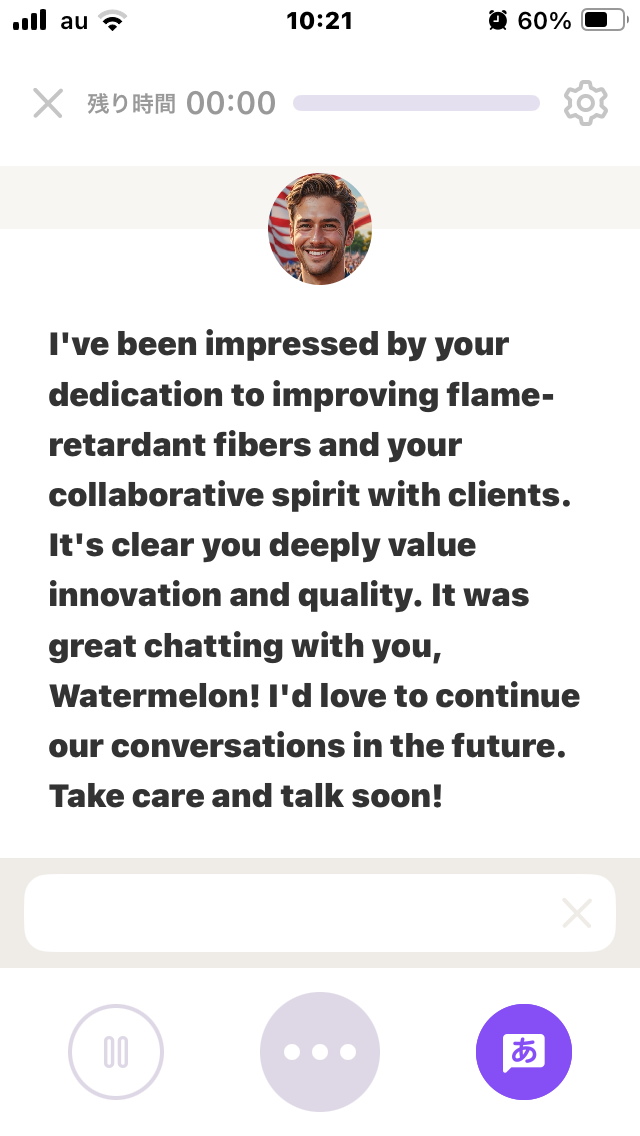Open the settings gear
The image size is (640, 1136).
[x=586, y=104]
